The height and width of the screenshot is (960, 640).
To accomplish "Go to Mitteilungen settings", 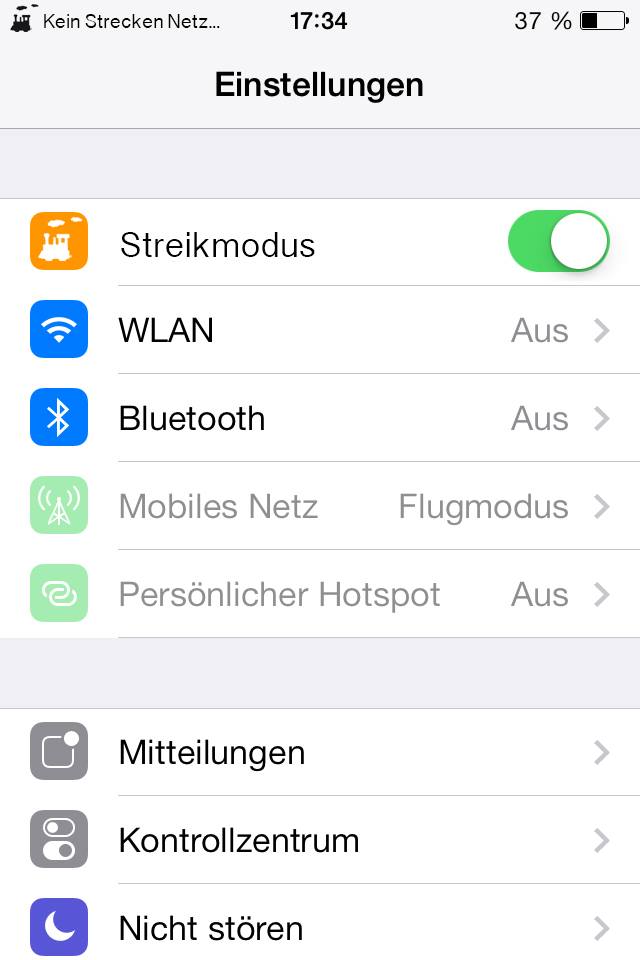I will (x=320, y=752).
